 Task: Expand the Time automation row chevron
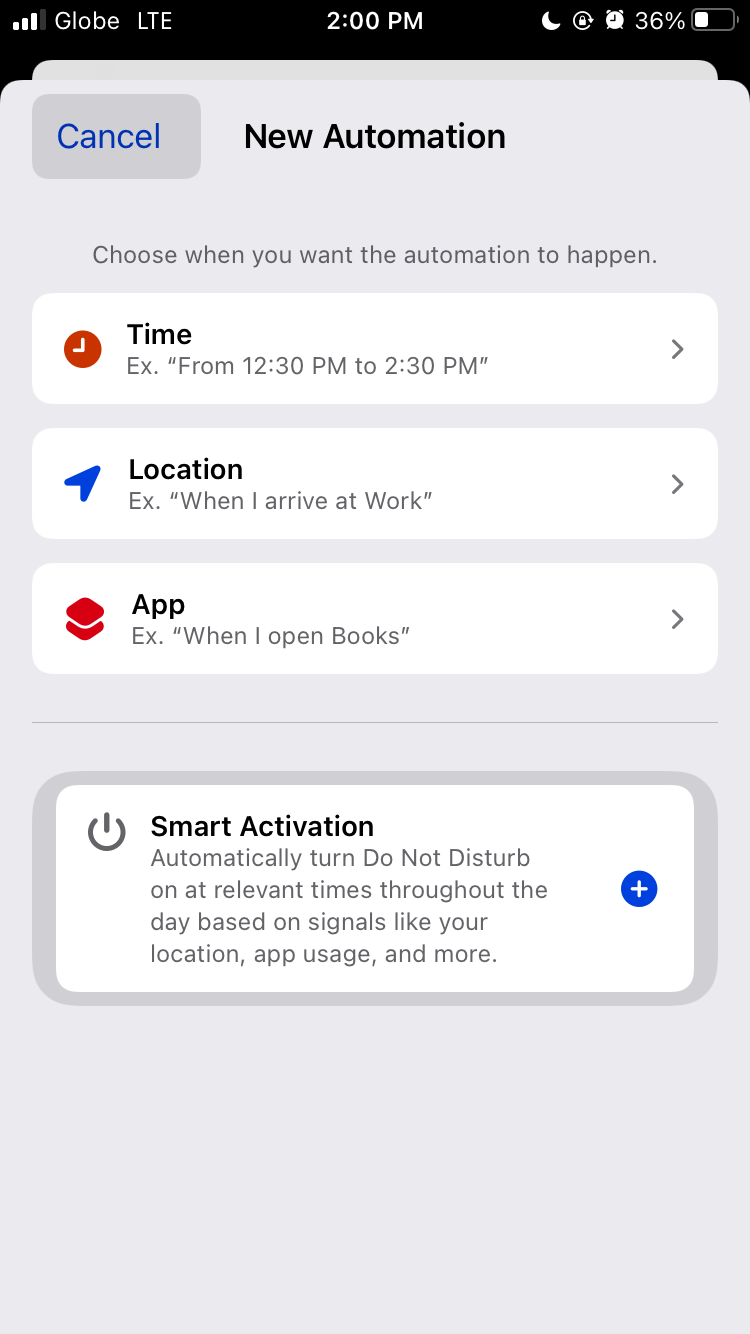(677, 349)
